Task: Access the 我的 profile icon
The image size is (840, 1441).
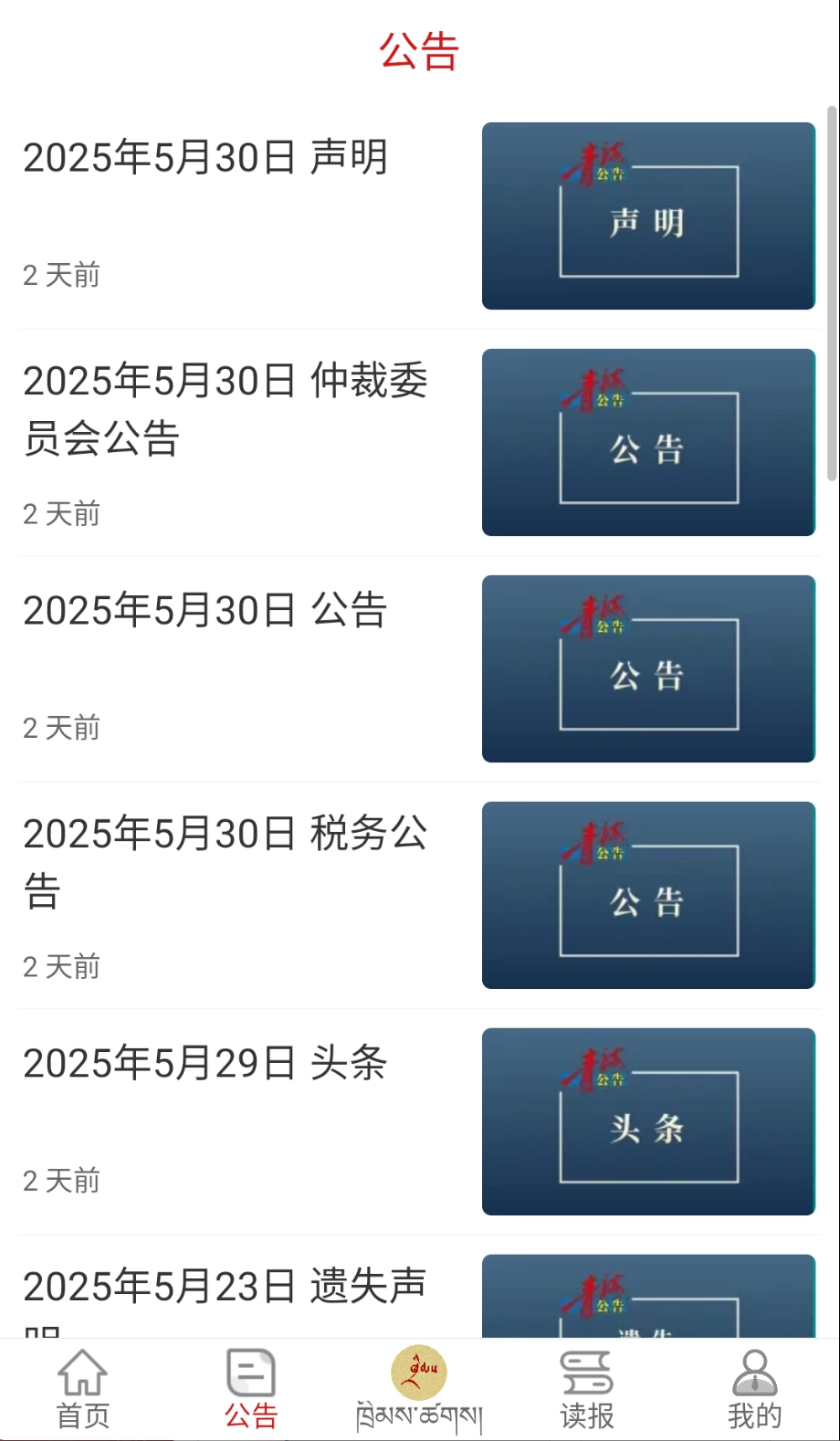Action: [755, 1388]
